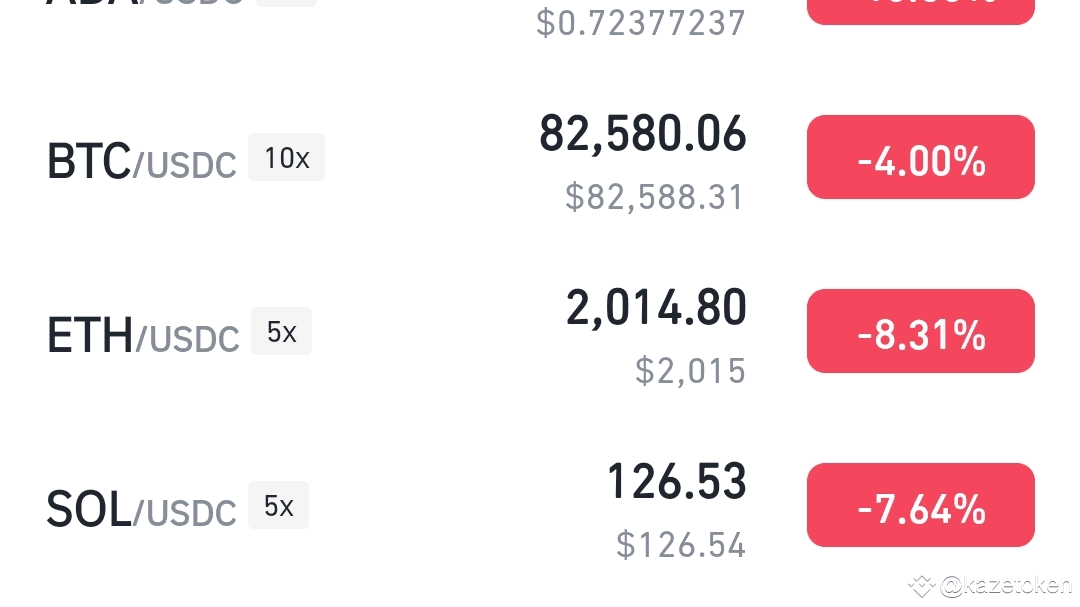Image resolution: width=1080 pixels, height=607 pixels.
Task: Tap the -4.00% change badge for BTC
Action: click(920, 158)
